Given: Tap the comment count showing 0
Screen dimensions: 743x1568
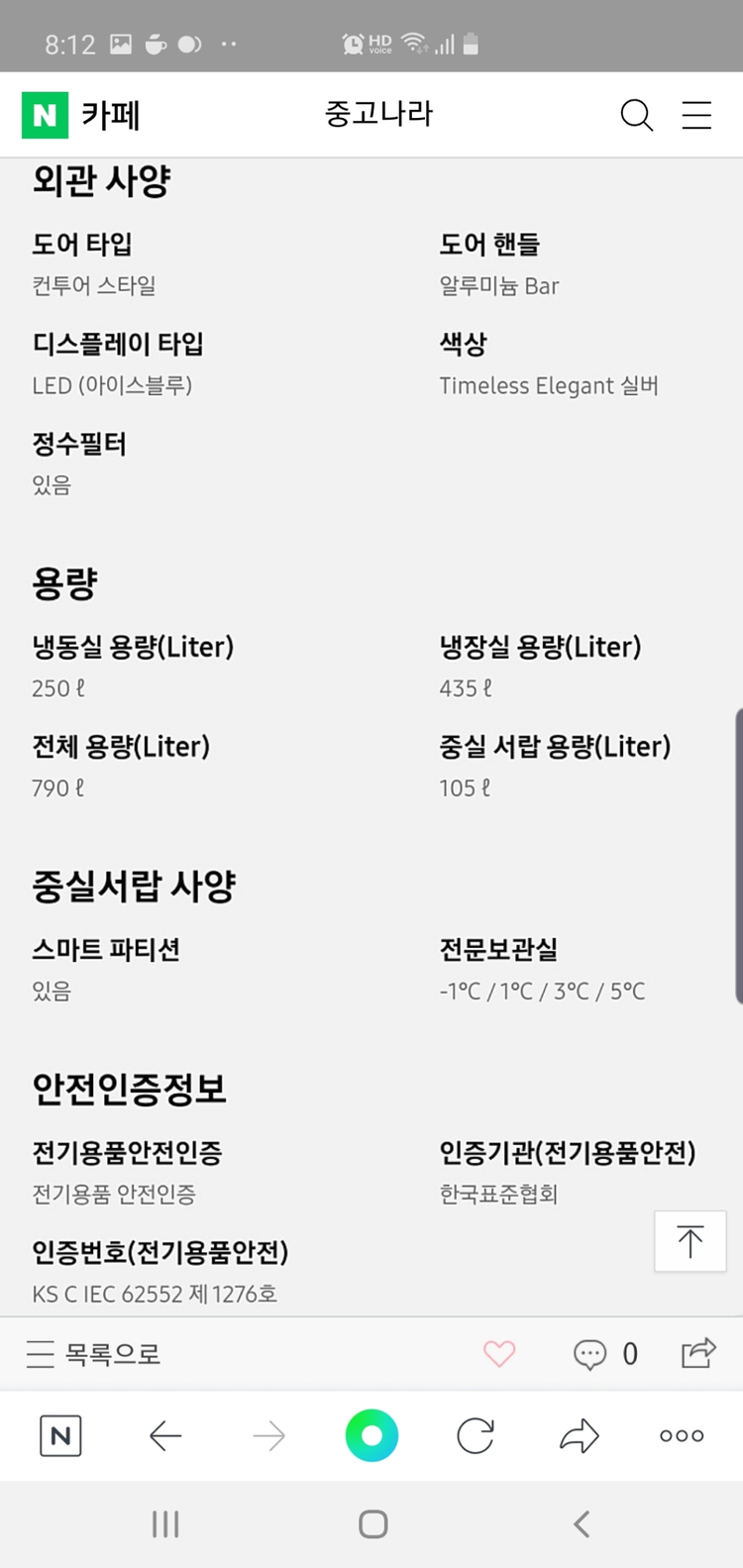Looking at the screenshot, I should [x=633, y=1353].
